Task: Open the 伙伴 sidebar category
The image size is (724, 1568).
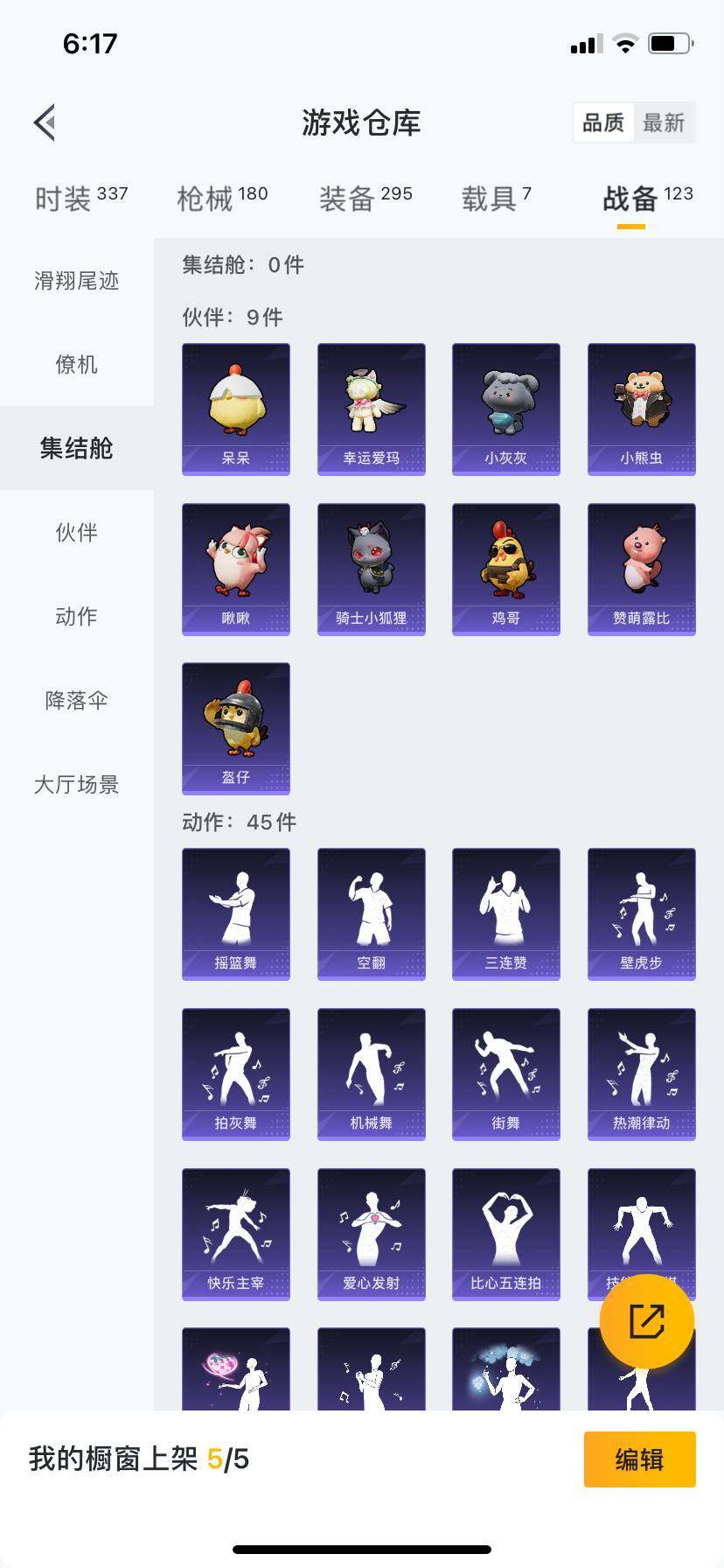Action: tap(76, 532)
